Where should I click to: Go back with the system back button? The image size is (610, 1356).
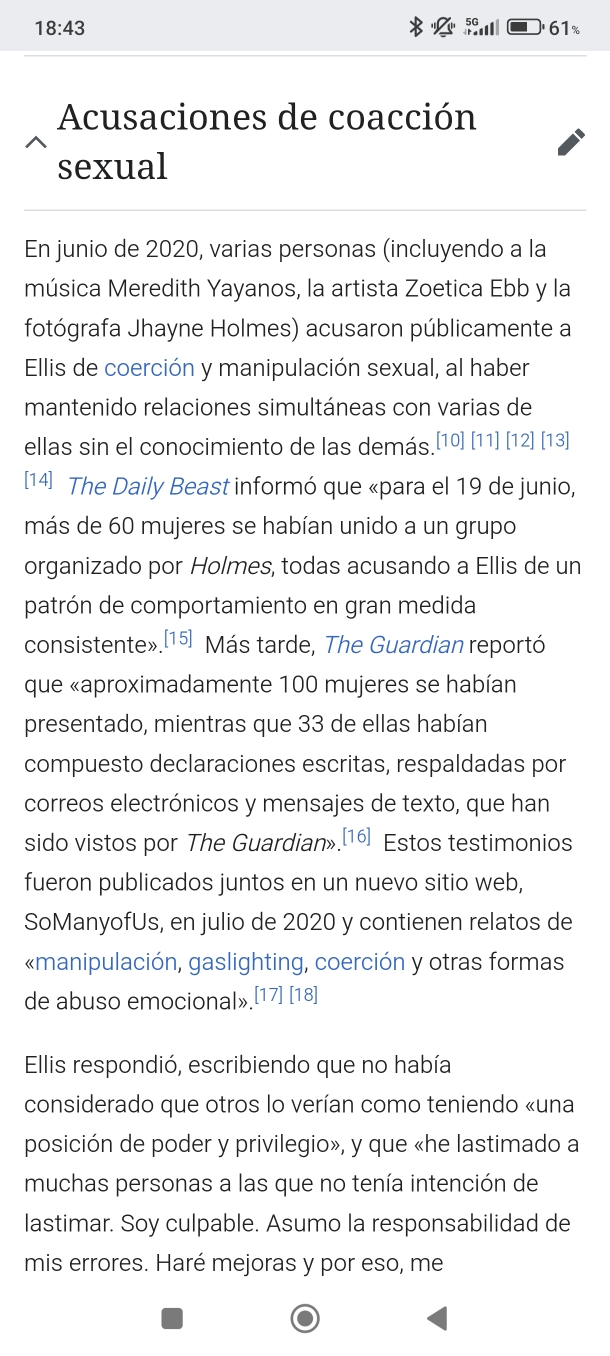pos(437,1319)
